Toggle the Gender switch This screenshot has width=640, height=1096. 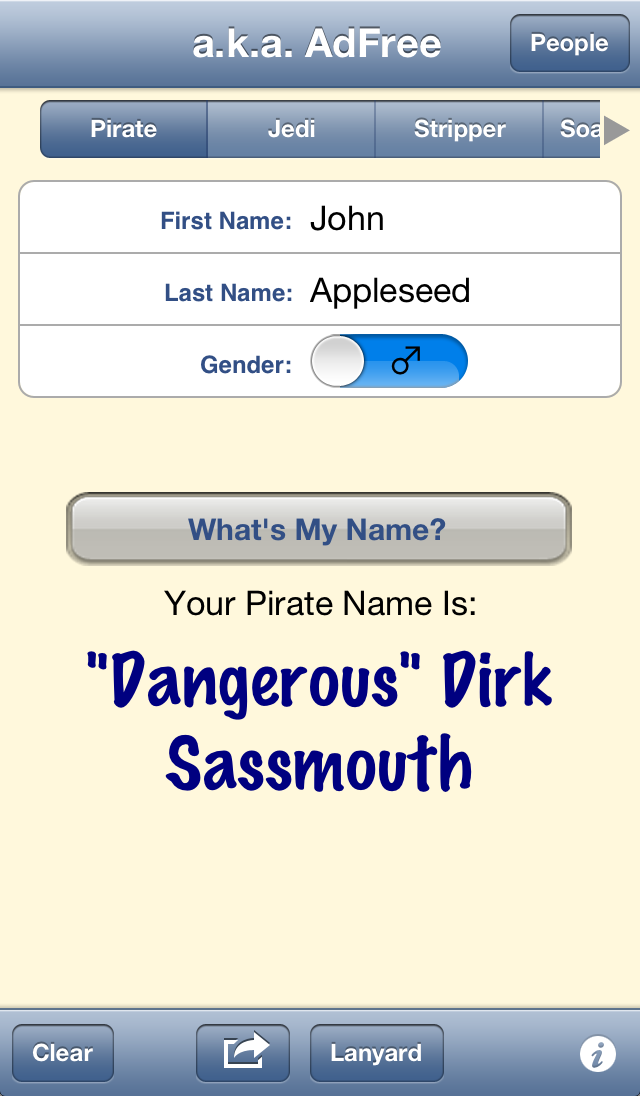pyautogui.click(x=388, y=361)
